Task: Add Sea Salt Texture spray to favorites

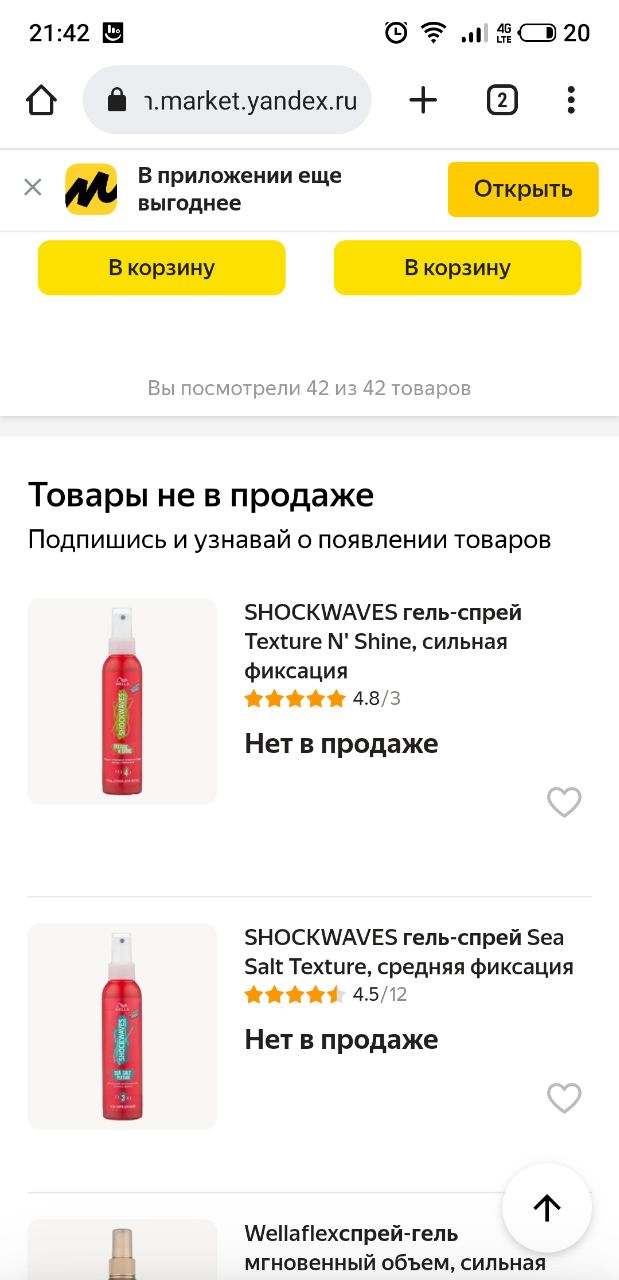Action: (x=564, y=1098)
